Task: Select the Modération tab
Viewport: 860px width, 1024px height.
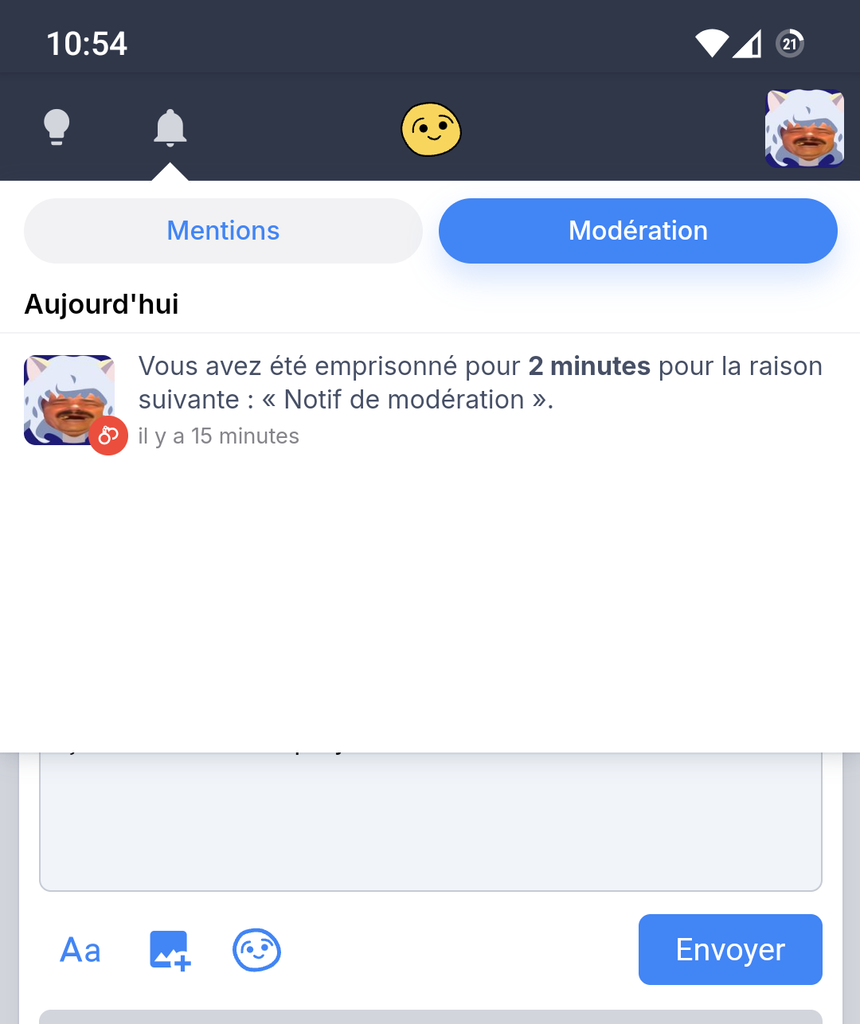Action: 638,231
